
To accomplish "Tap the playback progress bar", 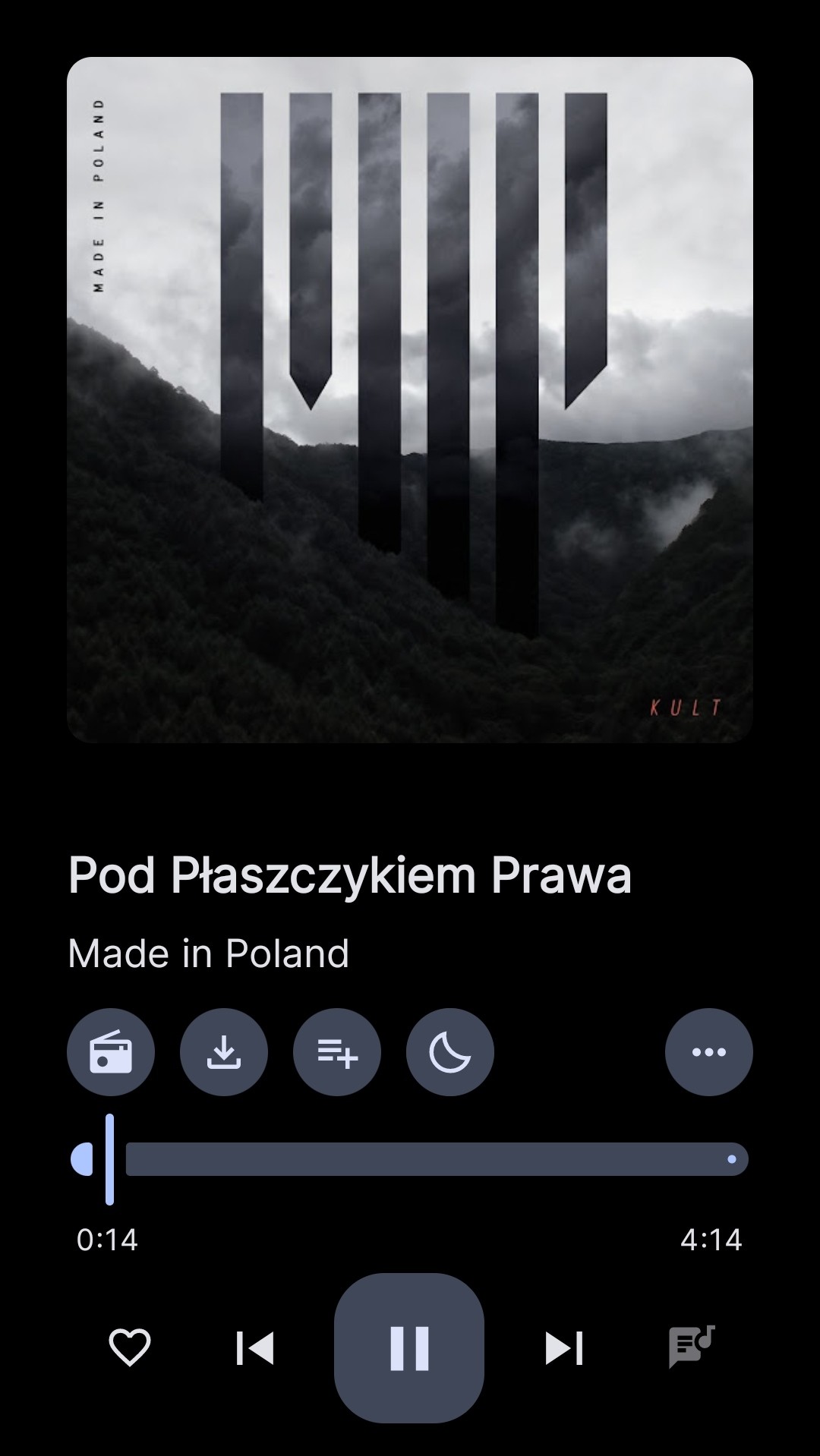I will coord(410,1159).
